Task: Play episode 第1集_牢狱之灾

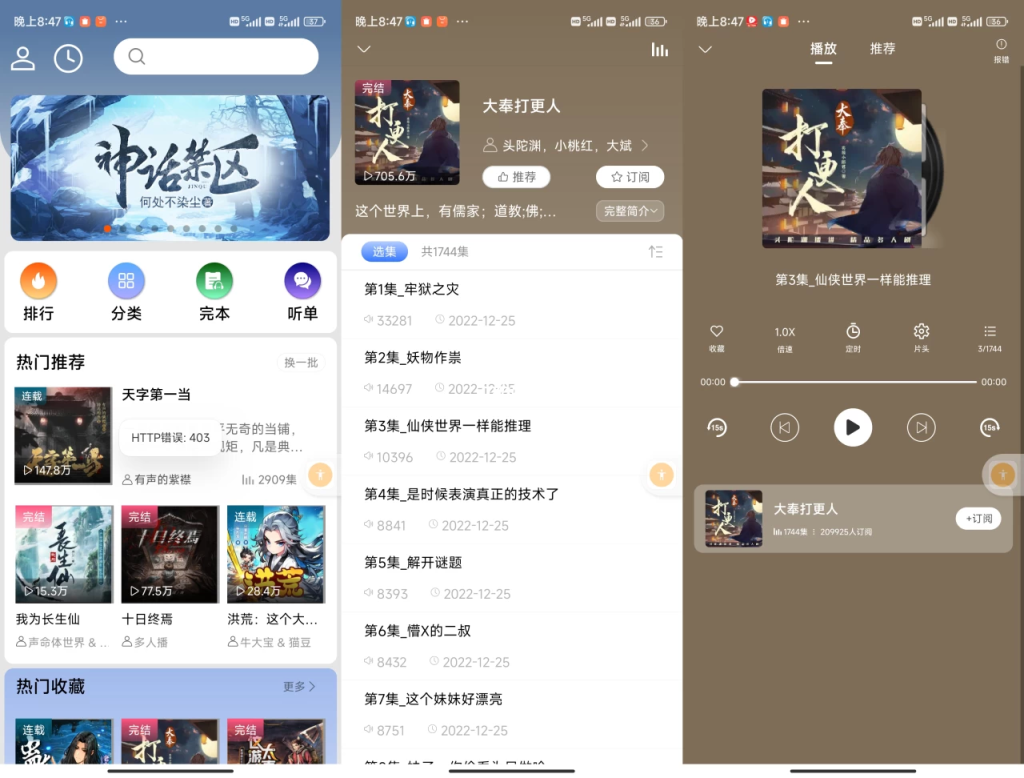Action: (412, 289)
